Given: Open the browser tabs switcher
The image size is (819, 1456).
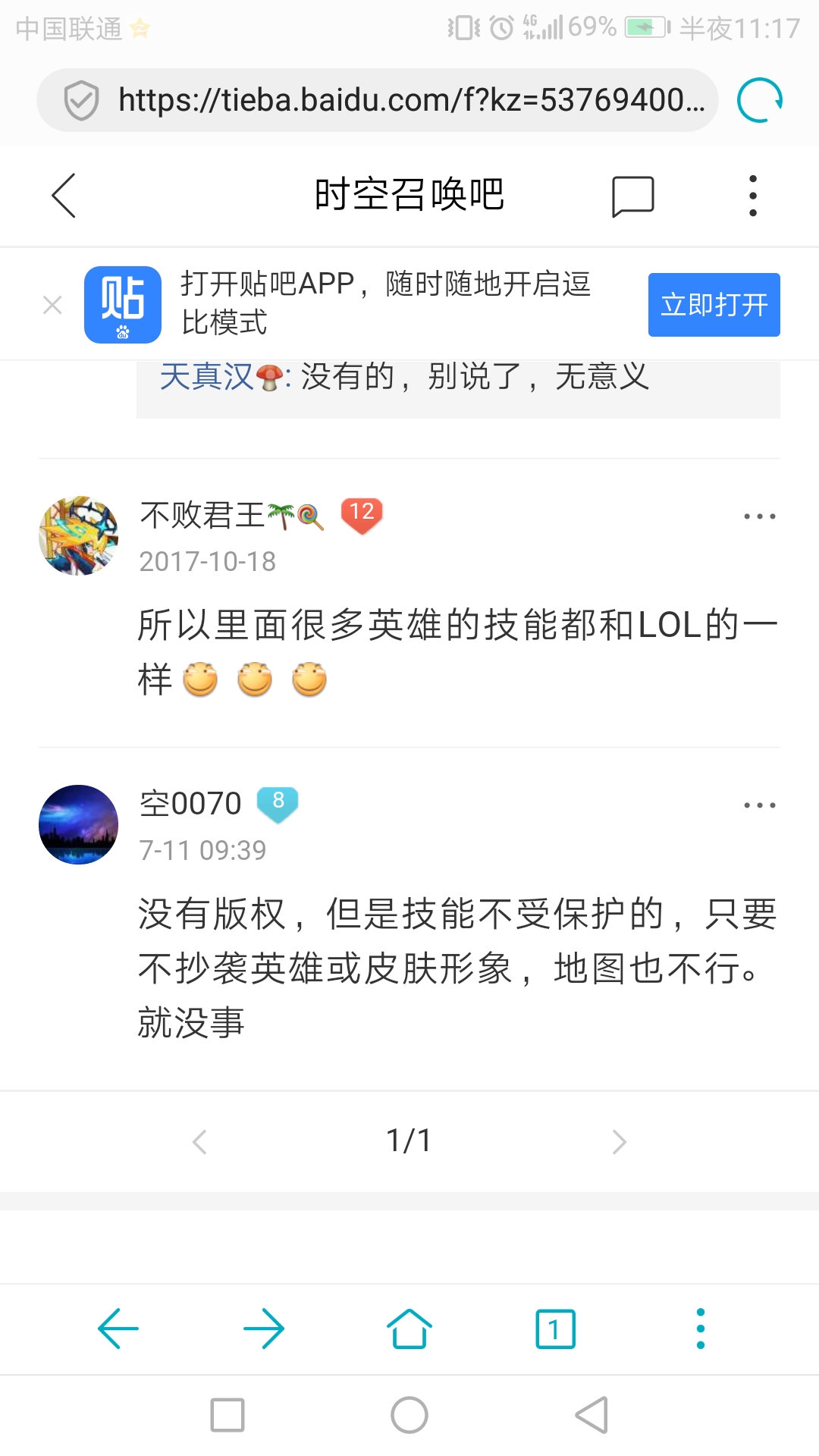Looking at the screenshot, I should (555, 1329).
